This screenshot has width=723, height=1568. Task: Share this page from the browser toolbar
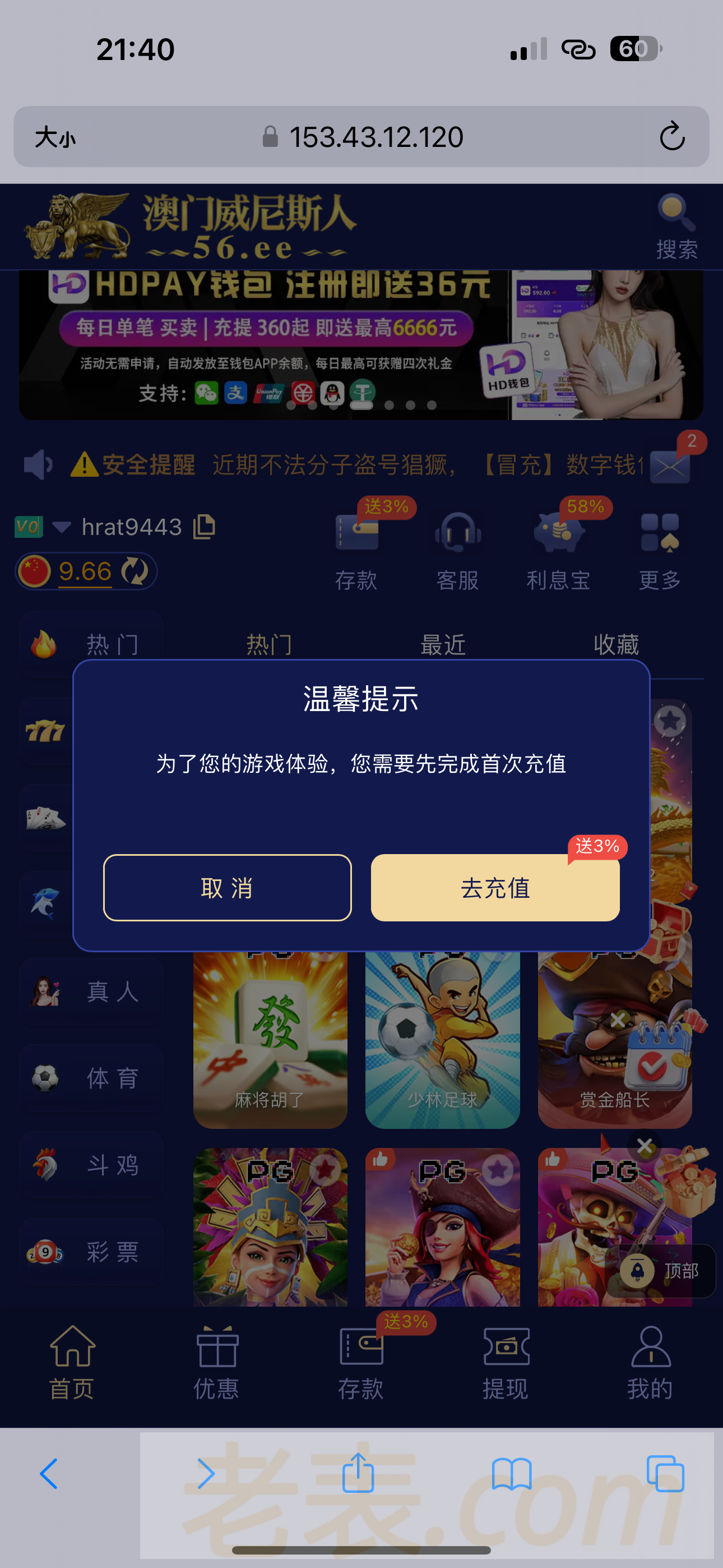(358, 1473)
